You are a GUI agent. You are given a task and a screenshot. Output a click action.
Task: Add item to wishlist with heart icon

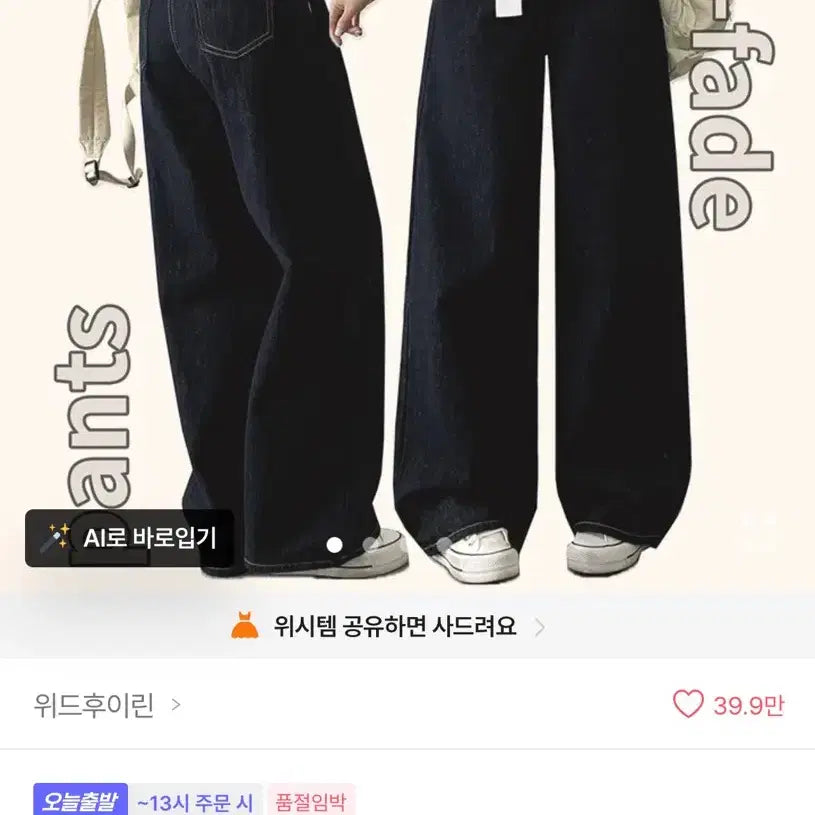(x=688, y=705)
